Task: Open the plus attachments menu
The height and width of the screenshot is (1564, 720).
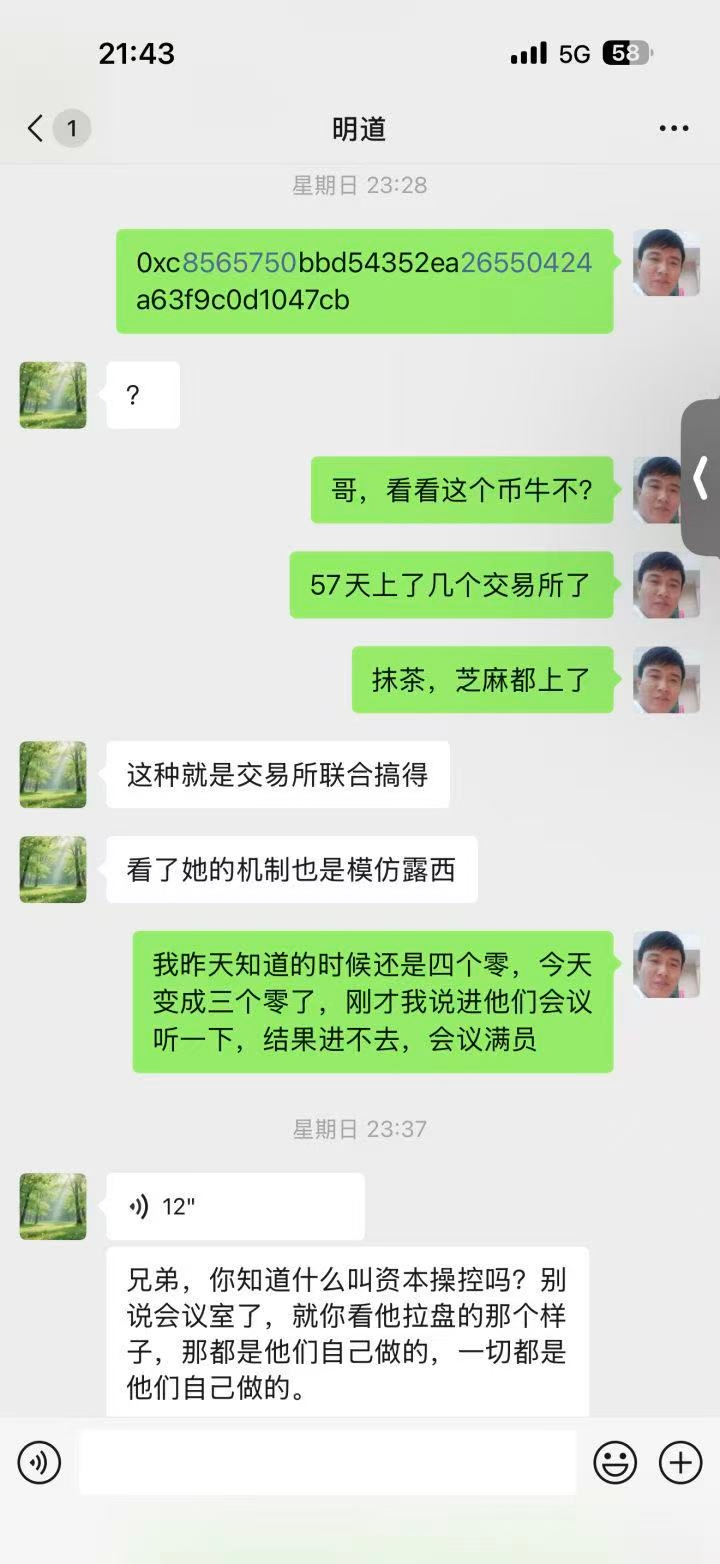Action: click(680, 1463)
